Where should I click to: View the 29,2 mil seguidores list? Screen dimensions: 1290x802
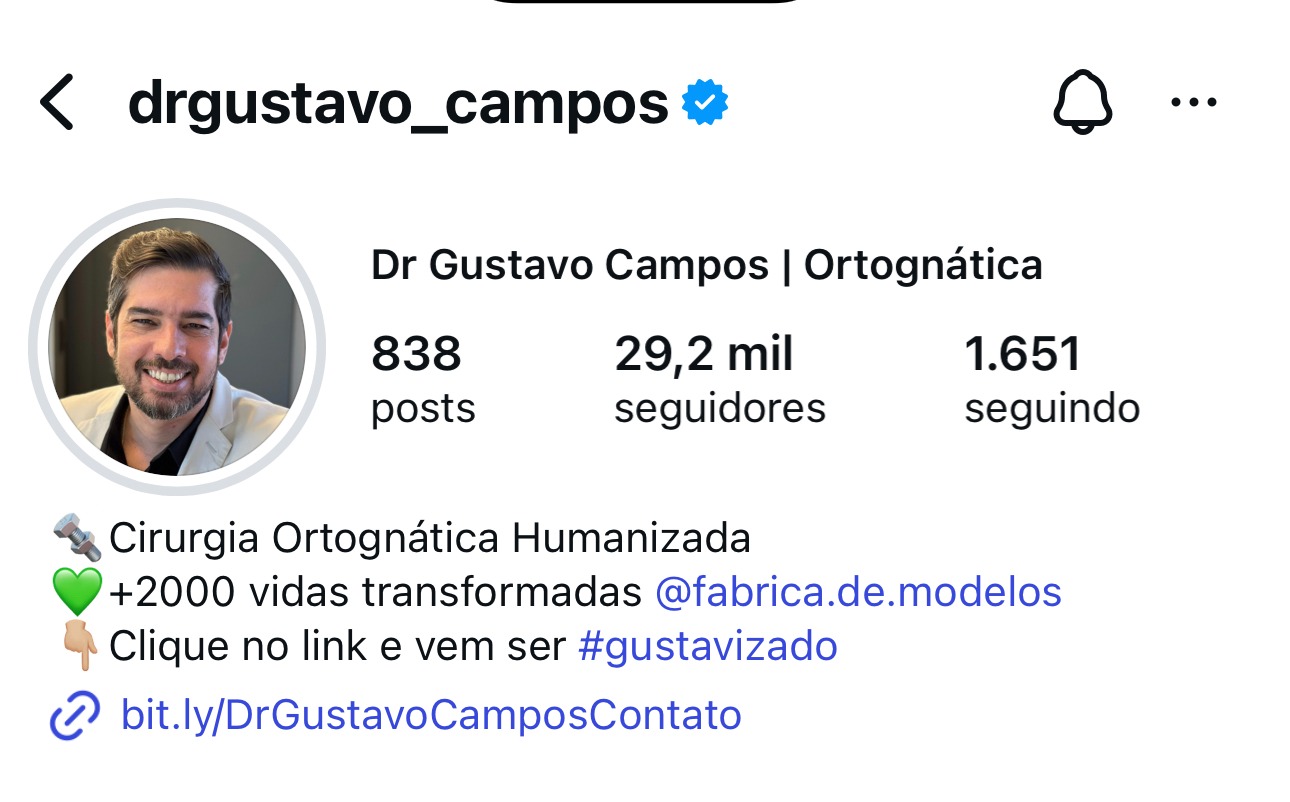click(x=720, y=380)
